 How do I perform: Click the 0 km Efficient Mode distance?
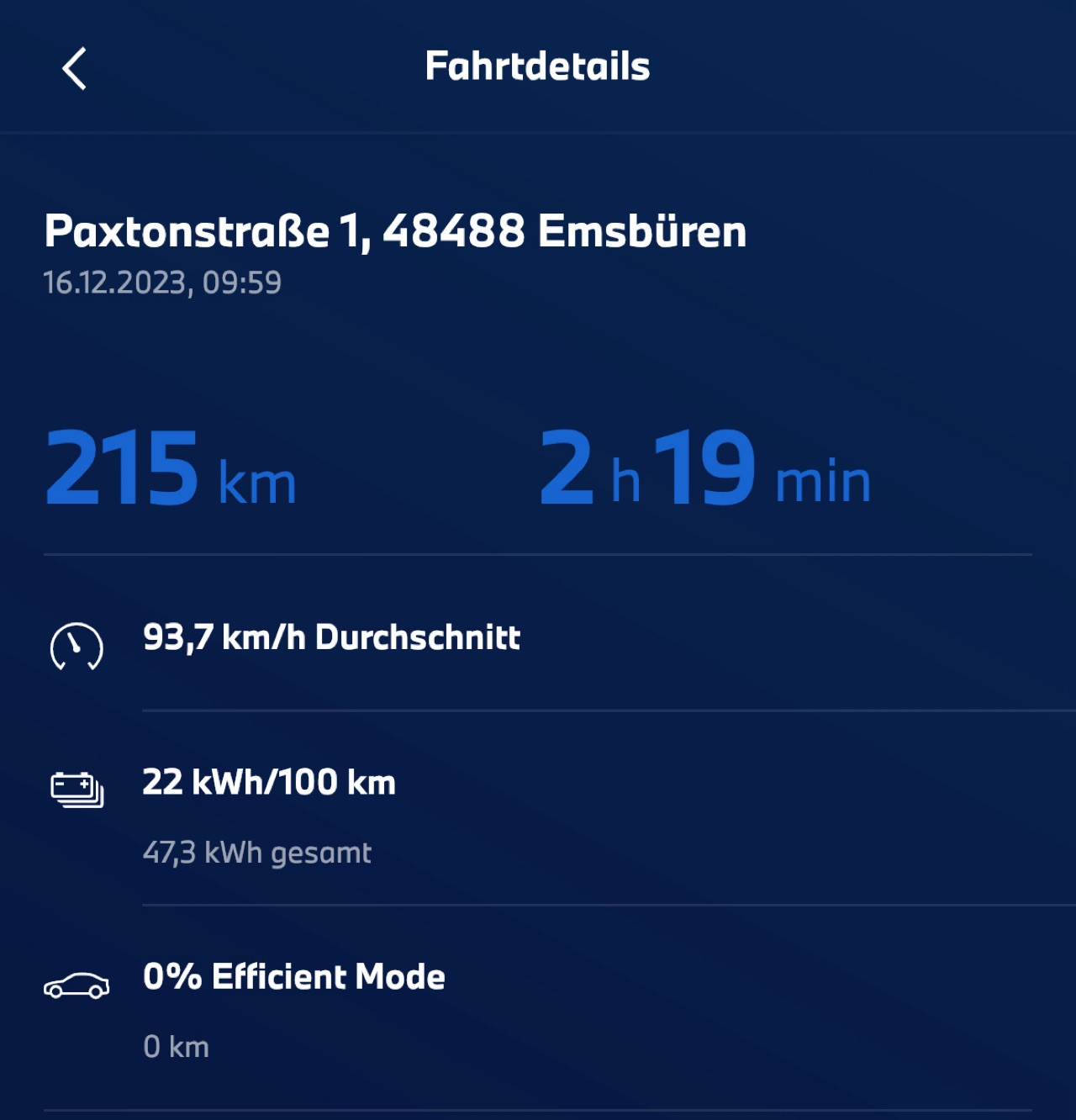click(x=177, y=1047)
